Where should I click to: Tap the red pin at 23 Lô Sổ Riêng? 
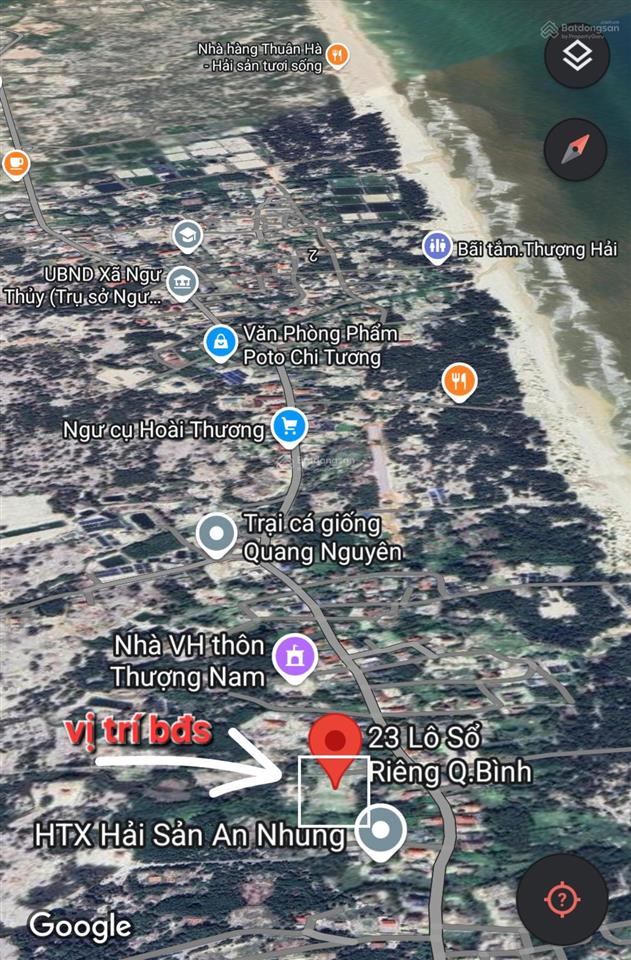point(336,747)
